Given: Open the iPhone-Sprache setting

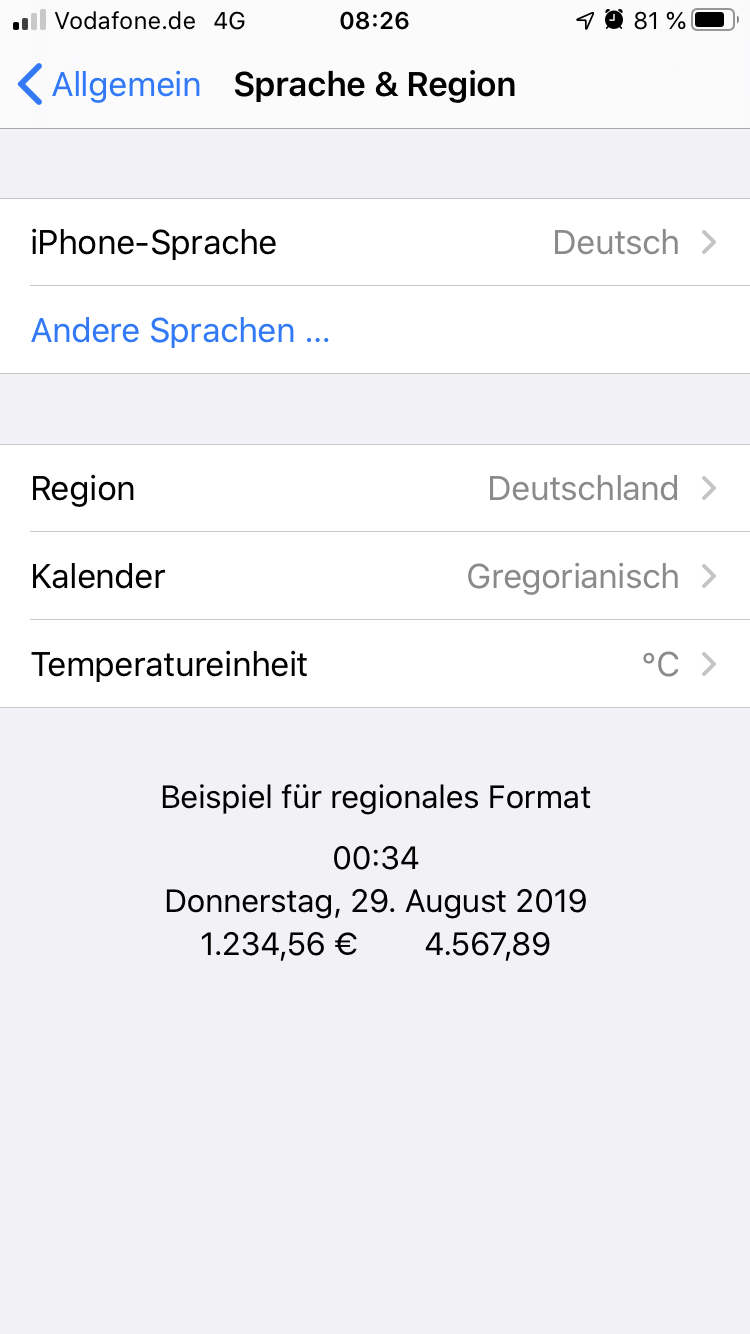Looking at the screenshot, I should click(x=375, y=243).
